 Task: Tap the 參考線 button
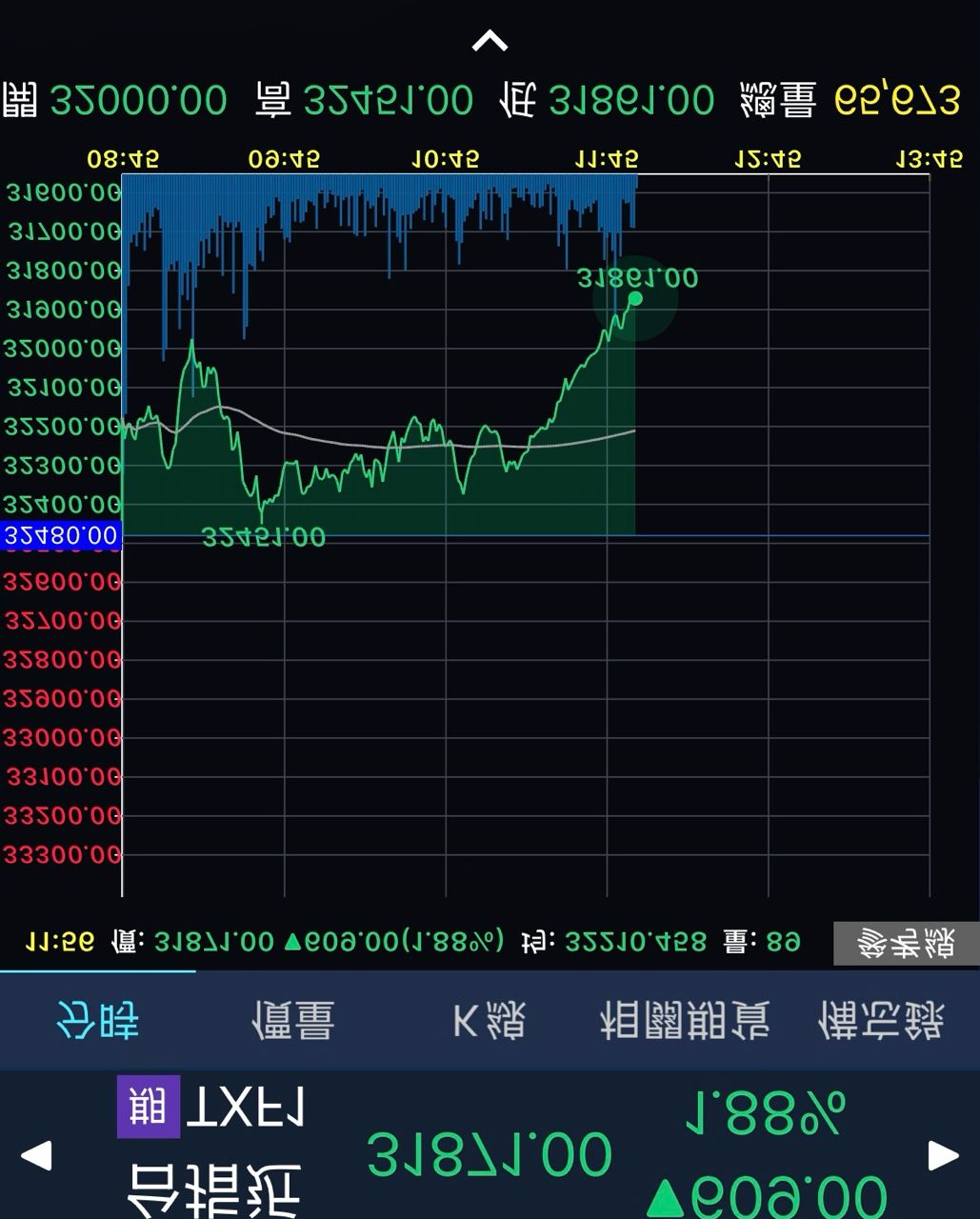coord(905,944)
